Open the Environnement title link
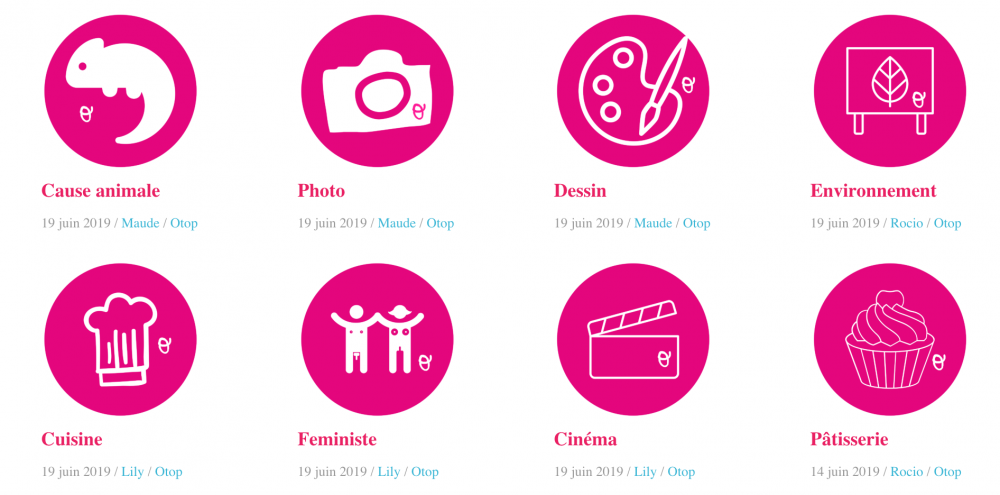This screenshot has height=495, width=1000. coord(873,191)
